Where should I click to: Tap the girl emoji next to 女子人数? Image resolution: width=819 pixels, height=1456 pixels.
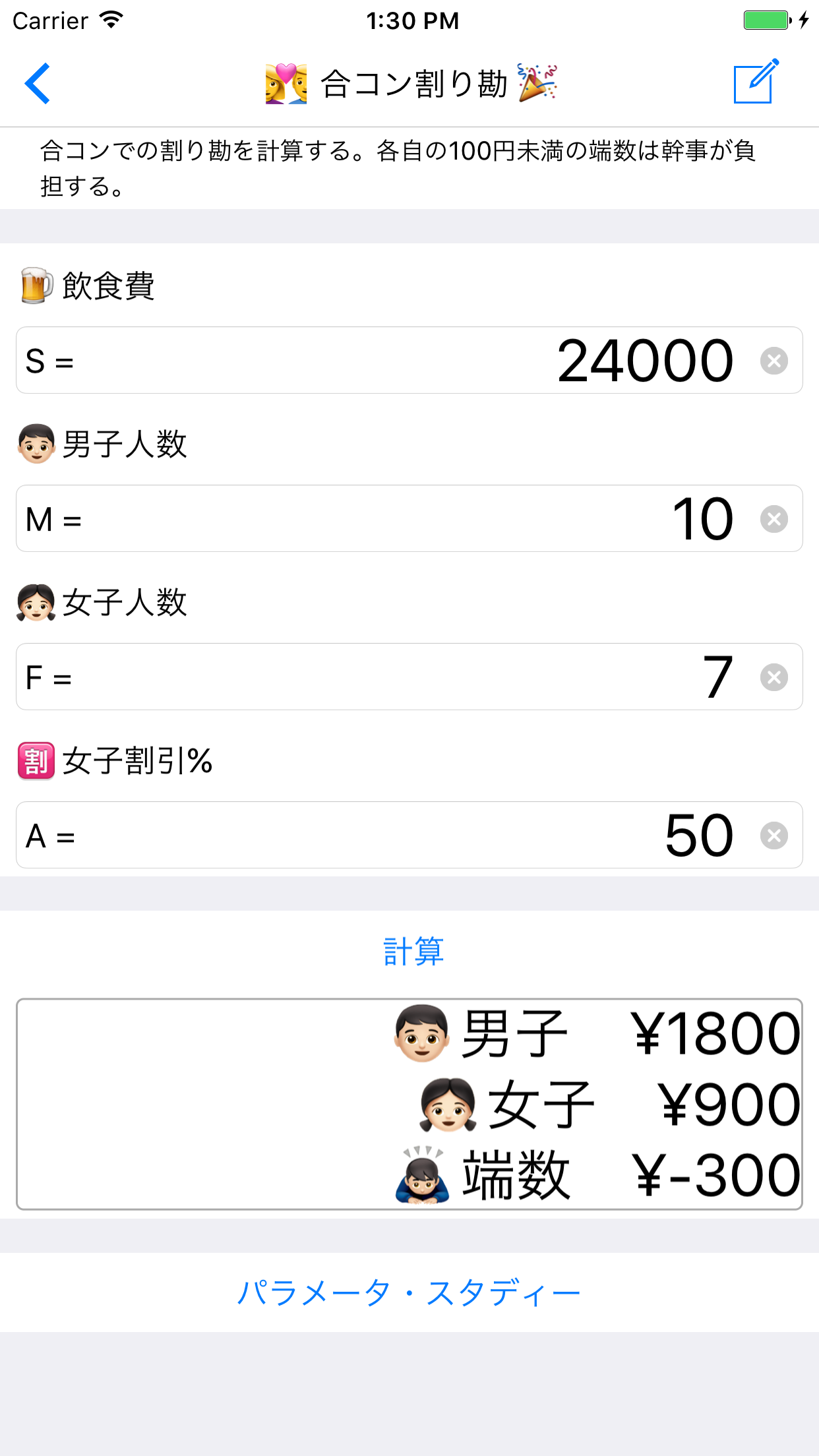34,602
